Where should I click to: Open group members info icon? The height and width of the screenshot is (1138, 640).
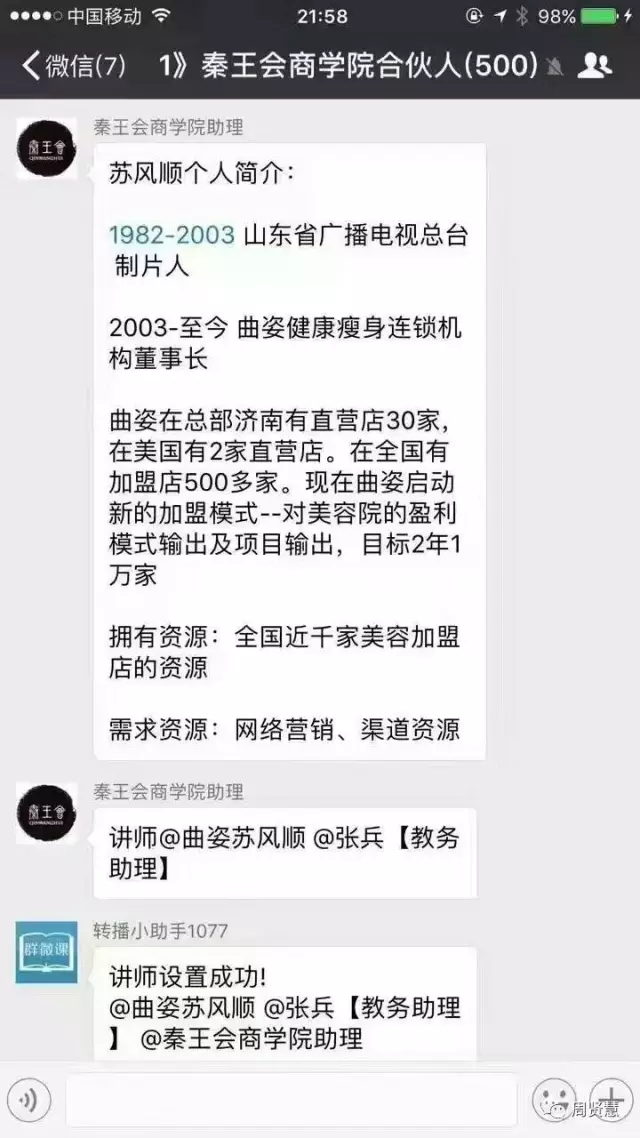594,66
